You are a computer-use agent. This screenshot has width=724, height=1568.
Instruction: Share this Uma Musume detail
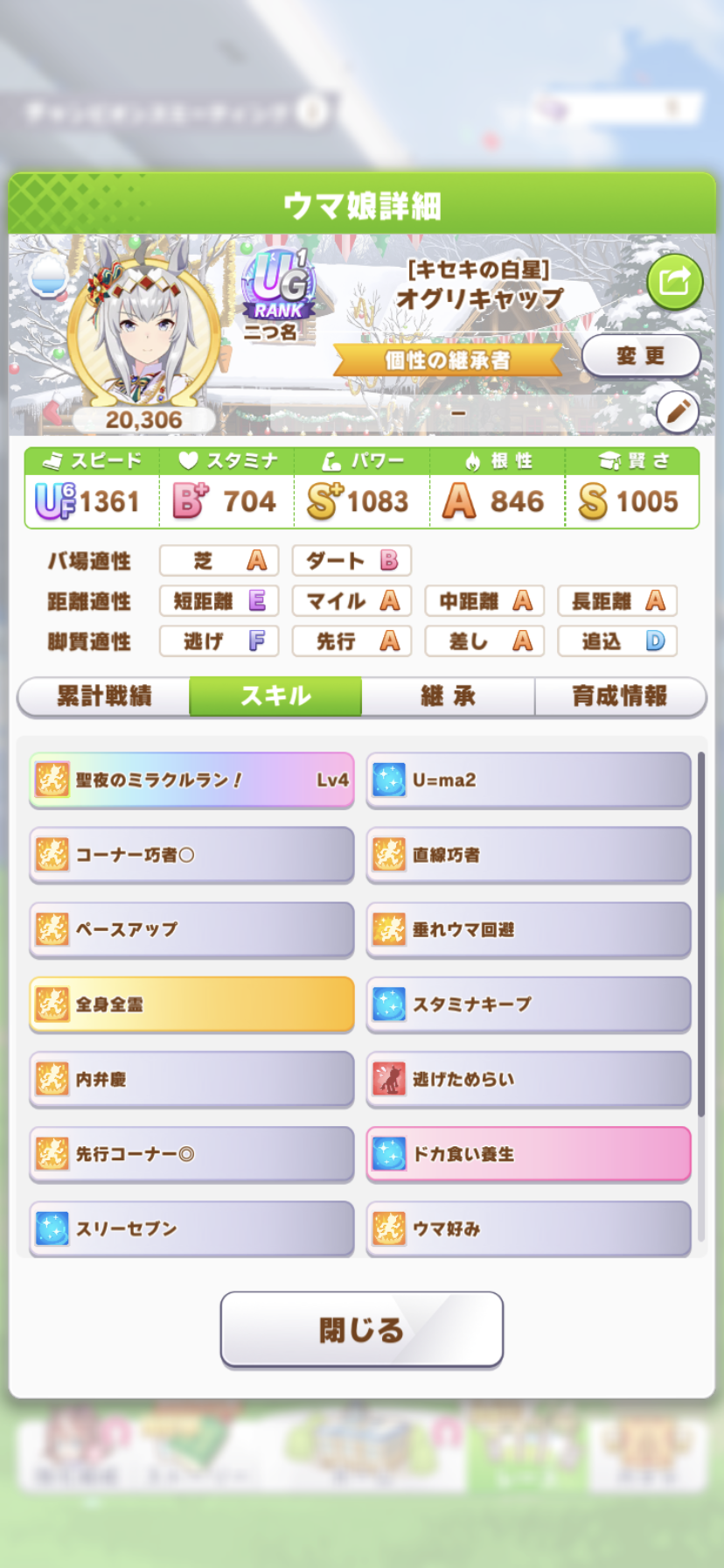point(674,282)
